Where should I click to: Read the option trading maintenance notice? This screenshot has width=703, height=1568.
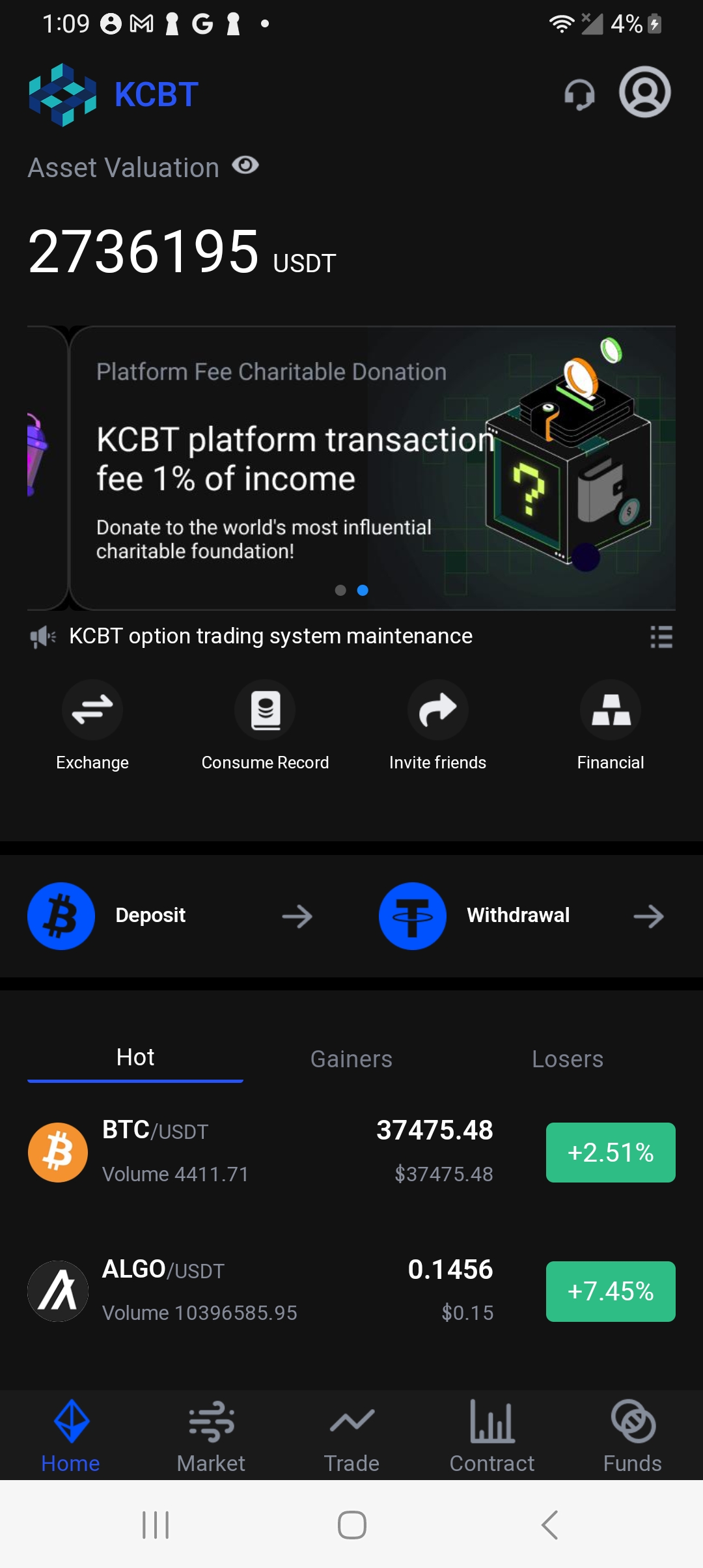270,636
